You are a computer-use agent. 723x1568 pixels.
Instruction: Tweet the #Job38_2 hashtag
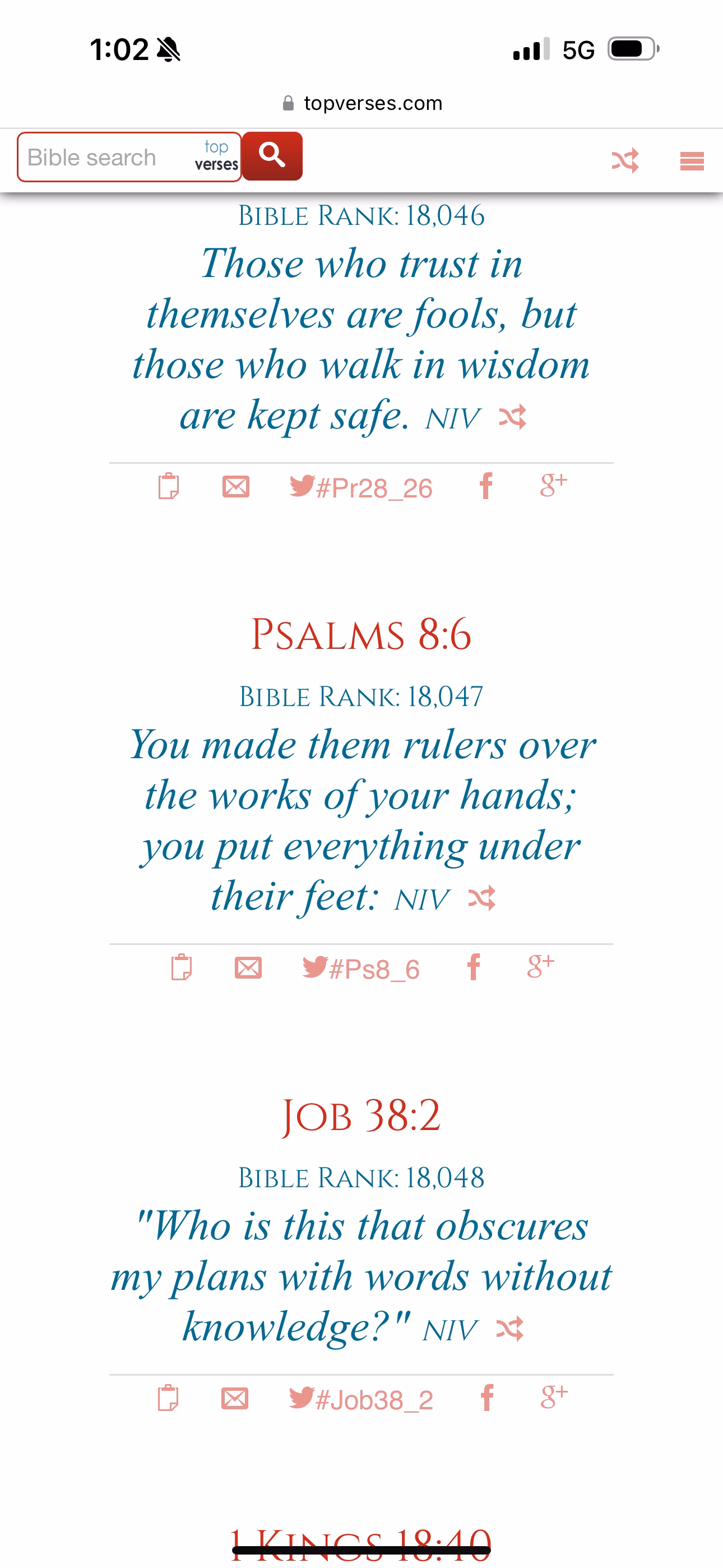(x=361, y=1399)
